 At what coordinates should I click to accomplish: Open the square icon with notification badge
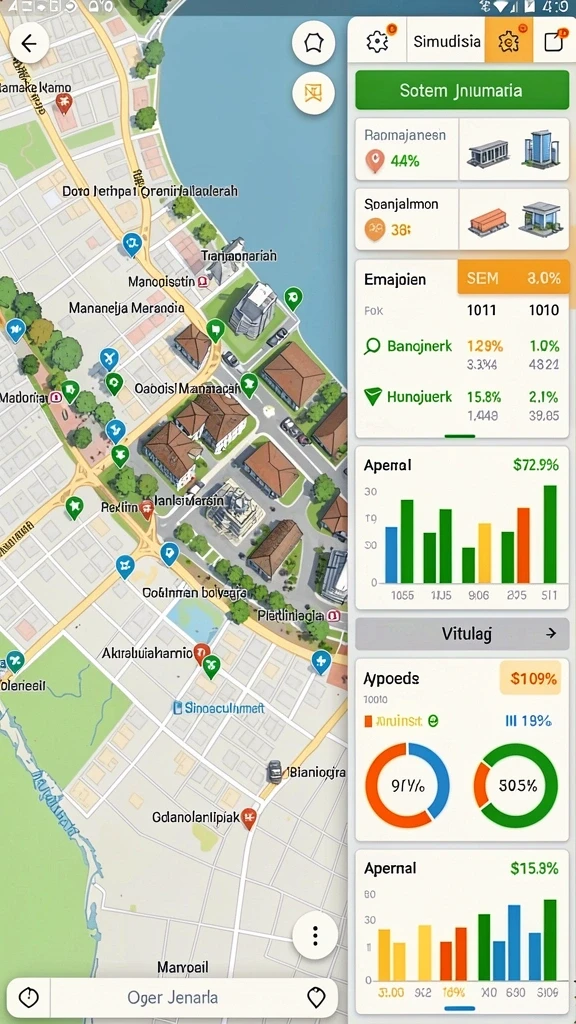(554, 41)
